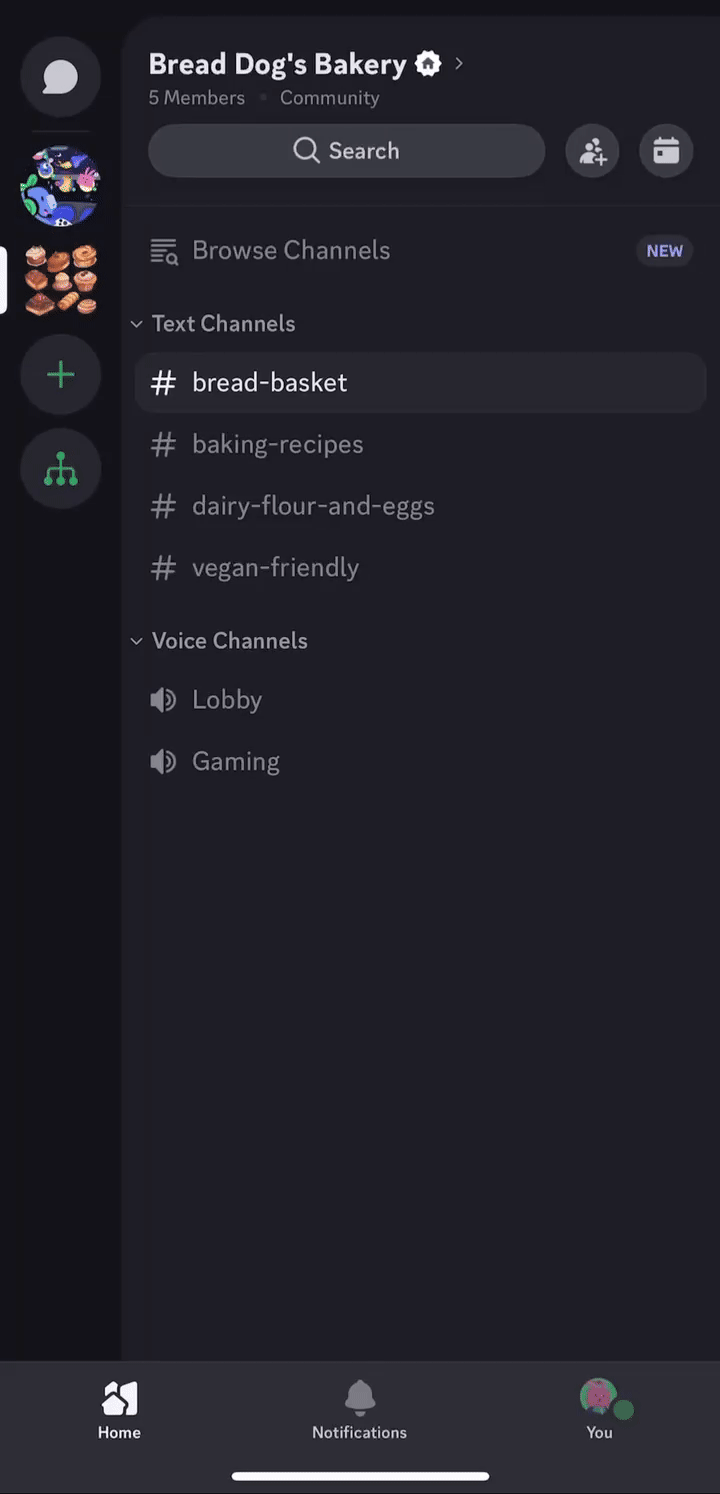Open the You profile tab

pos(599,1409)
